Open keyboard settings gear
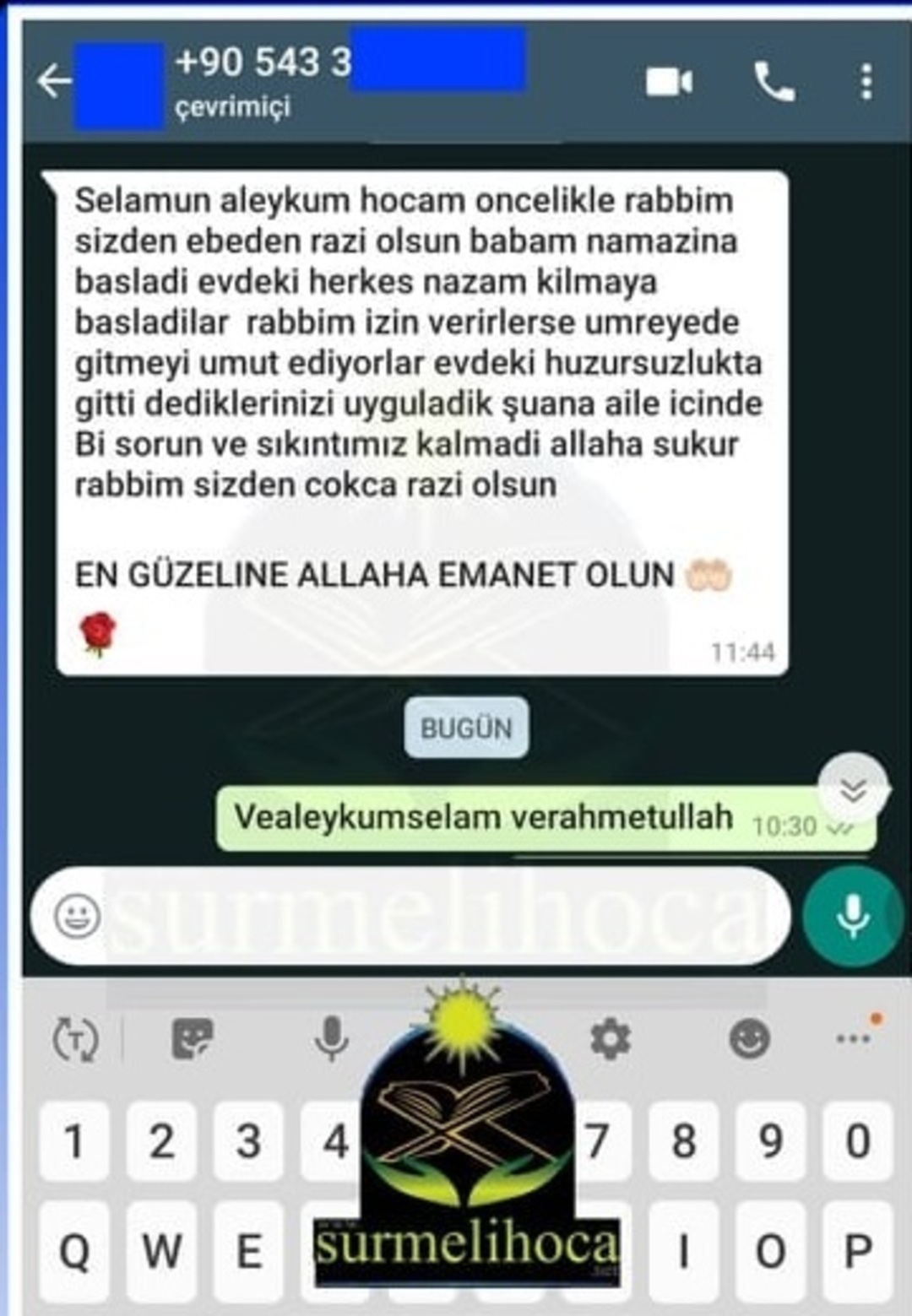Image resolution: width=912 pixels, height=1316 pixels. pyautogui.click(x=610, y=1038)
